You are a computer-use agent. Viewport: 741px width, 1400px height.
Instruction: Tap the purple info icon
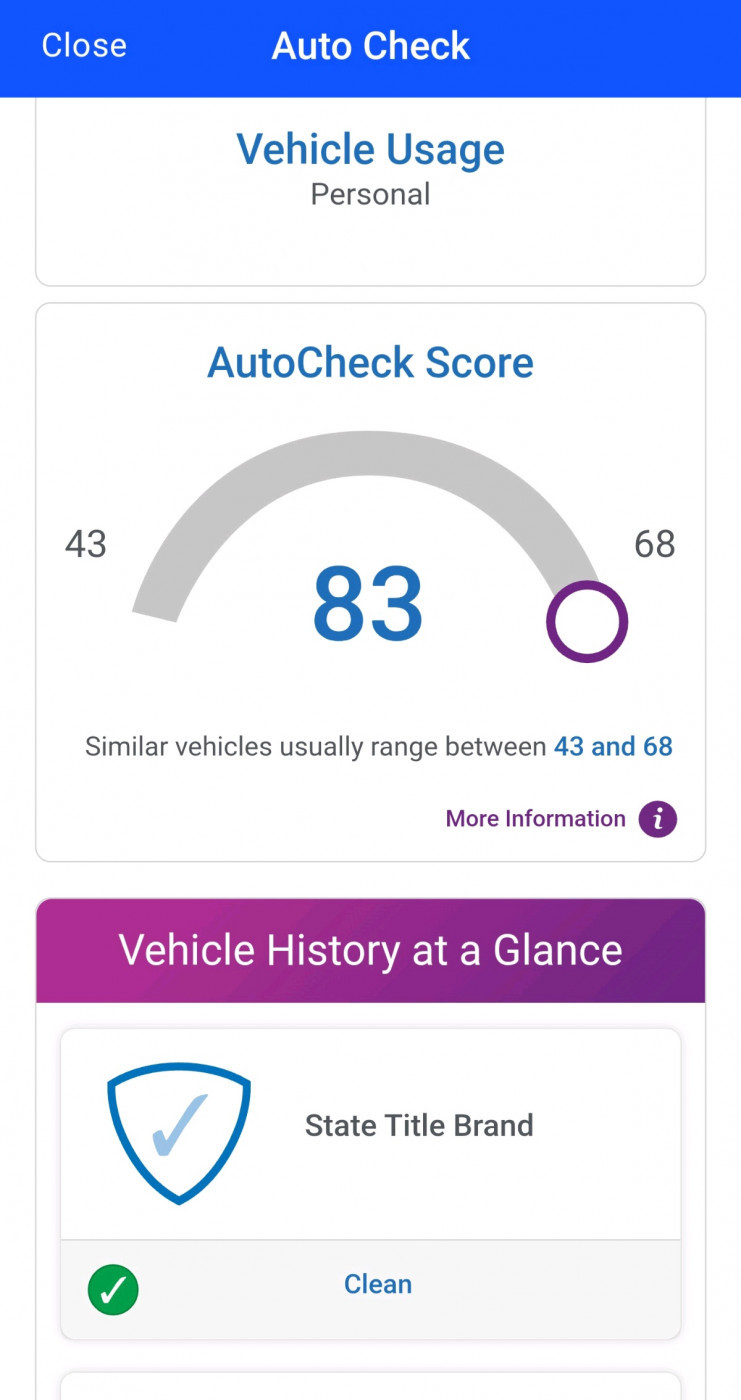[657, 819]
